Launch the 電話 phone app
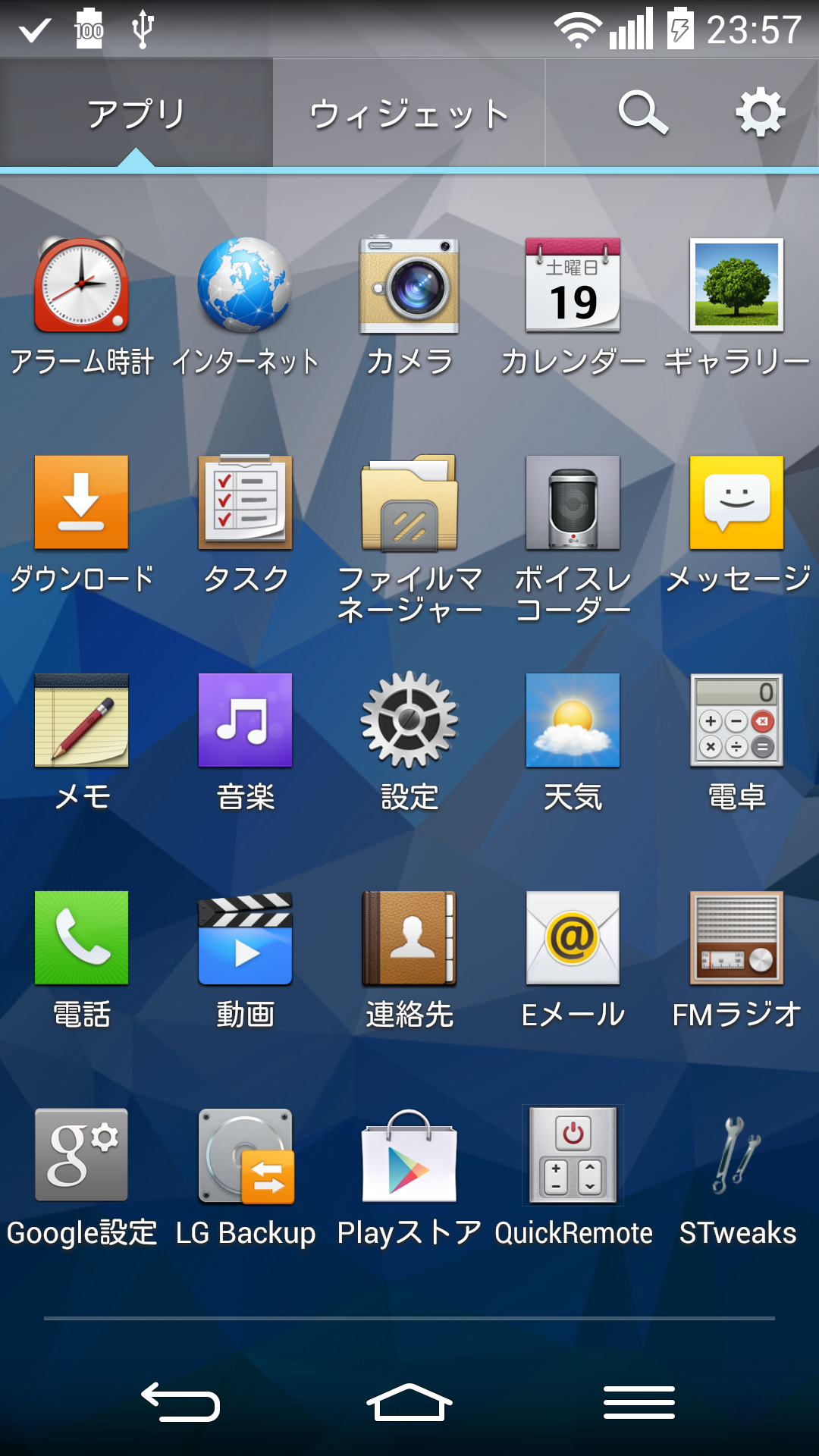Viewport: 819px width, 1456px height. 81,938
